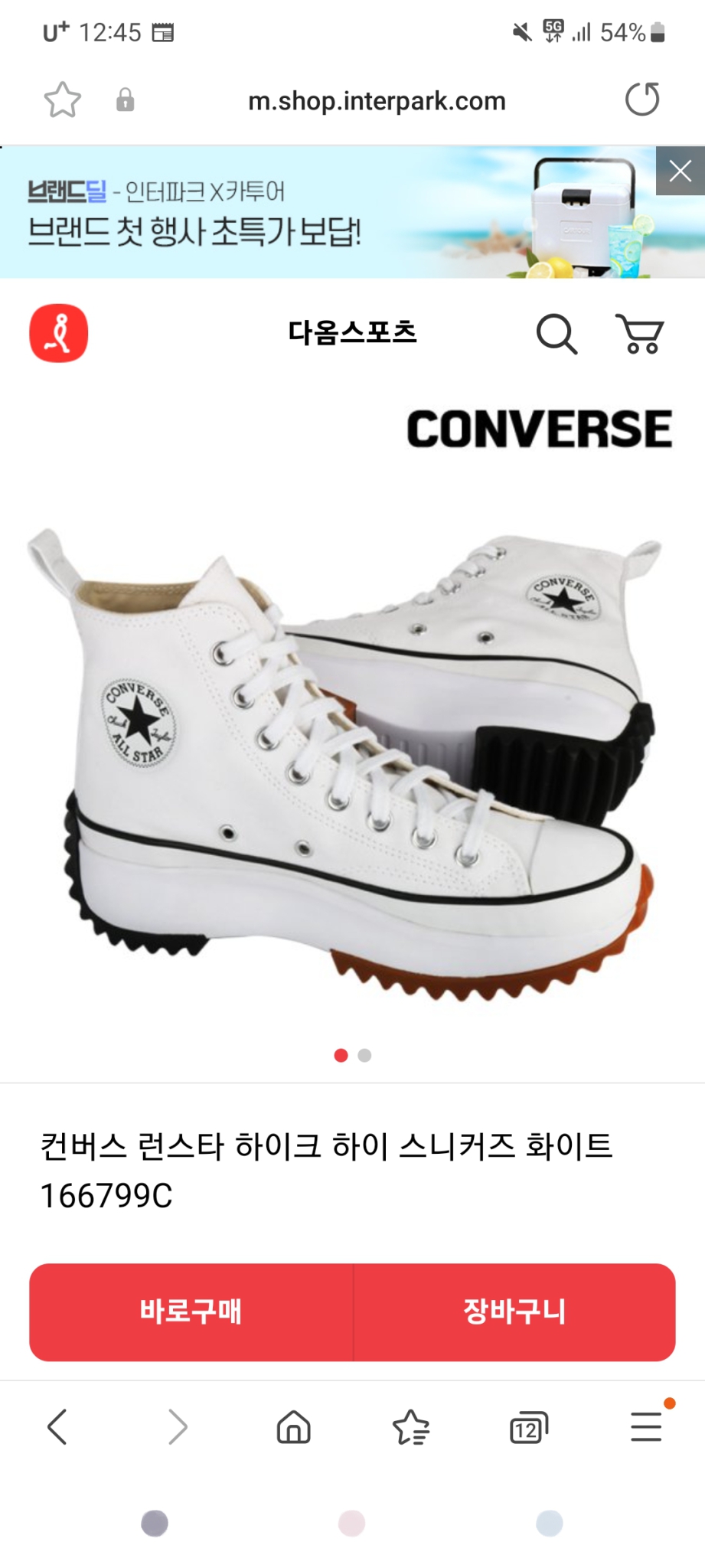Tap the m.shop.interpark.com address bar
Screen dimensions: 705x1568
tap(377, 101)
